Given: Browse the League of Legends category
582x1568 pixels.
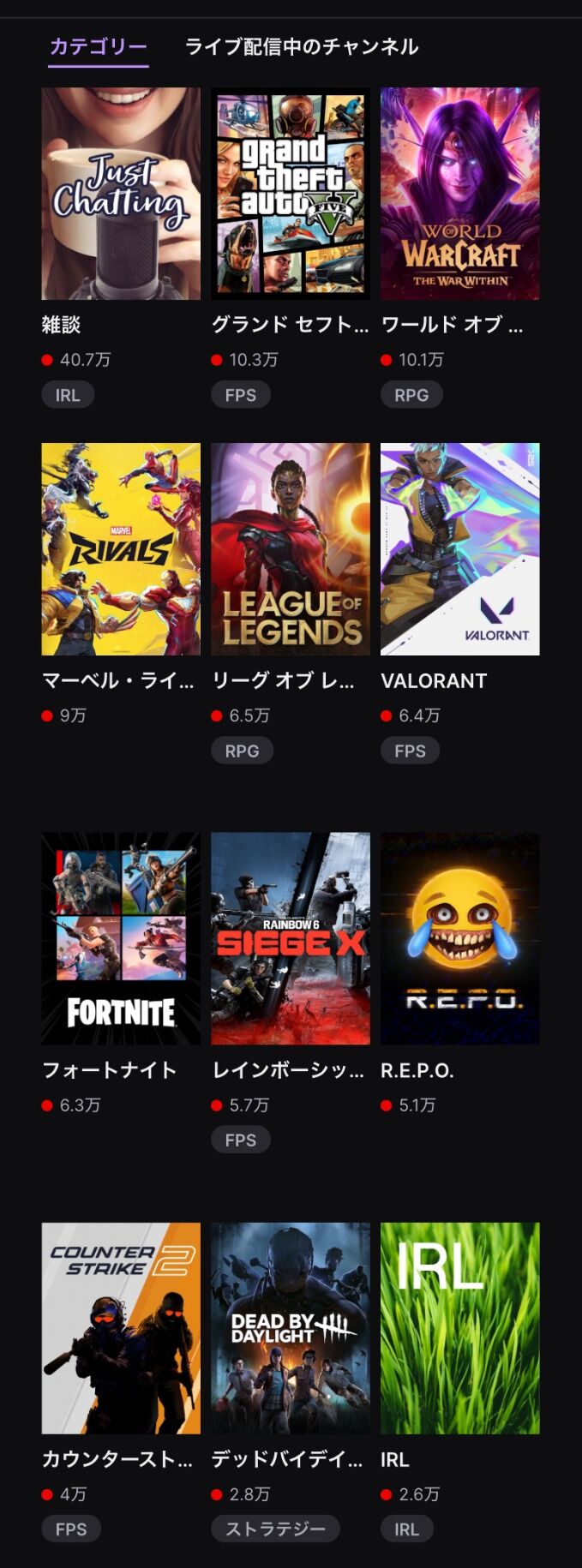Looking at the screenshot, I should pyautogui.click(x=291, y=549).
